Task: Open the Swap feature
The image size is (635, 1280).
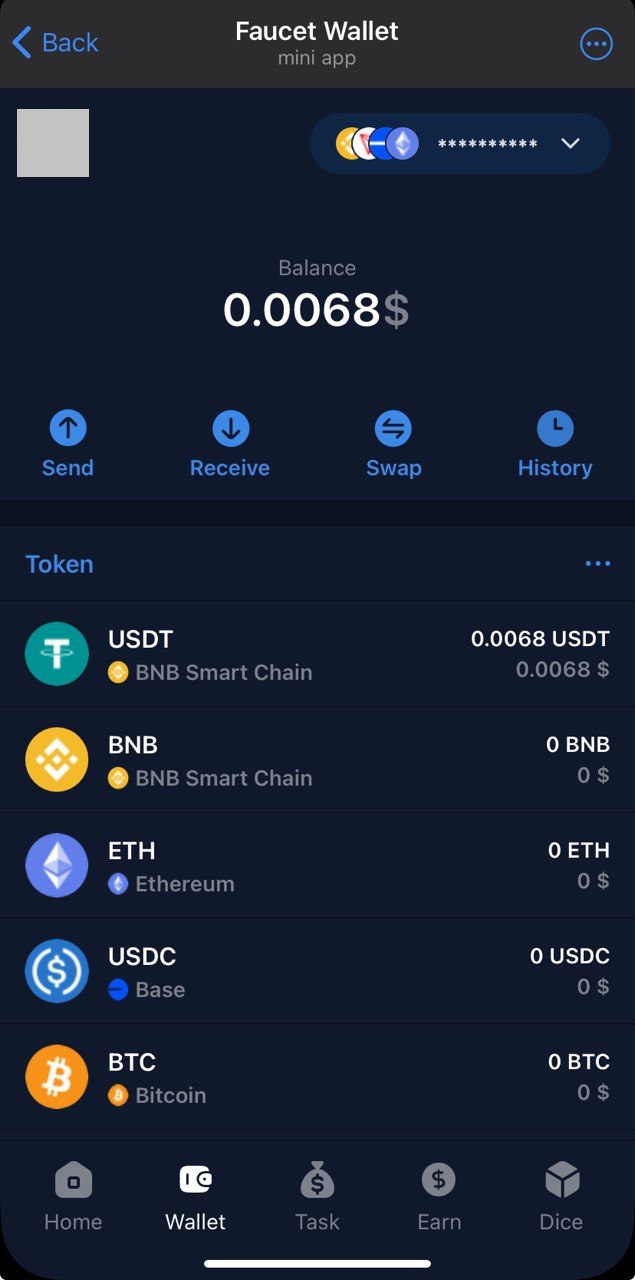Action: pos(393,445)
